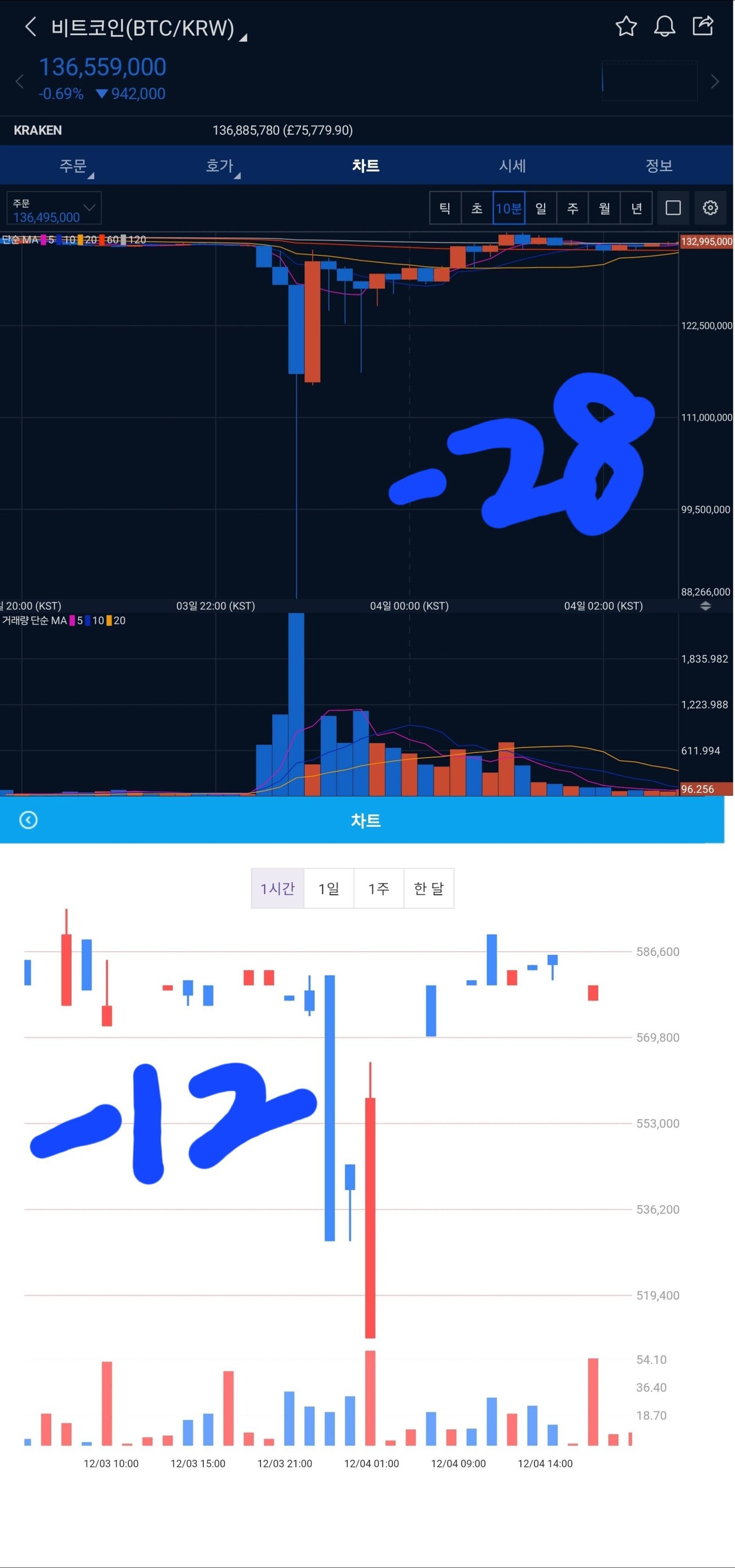Go back using the top-left arrow
The height and width of the screenshot is (1568, 735).
(x=29, y=28)
